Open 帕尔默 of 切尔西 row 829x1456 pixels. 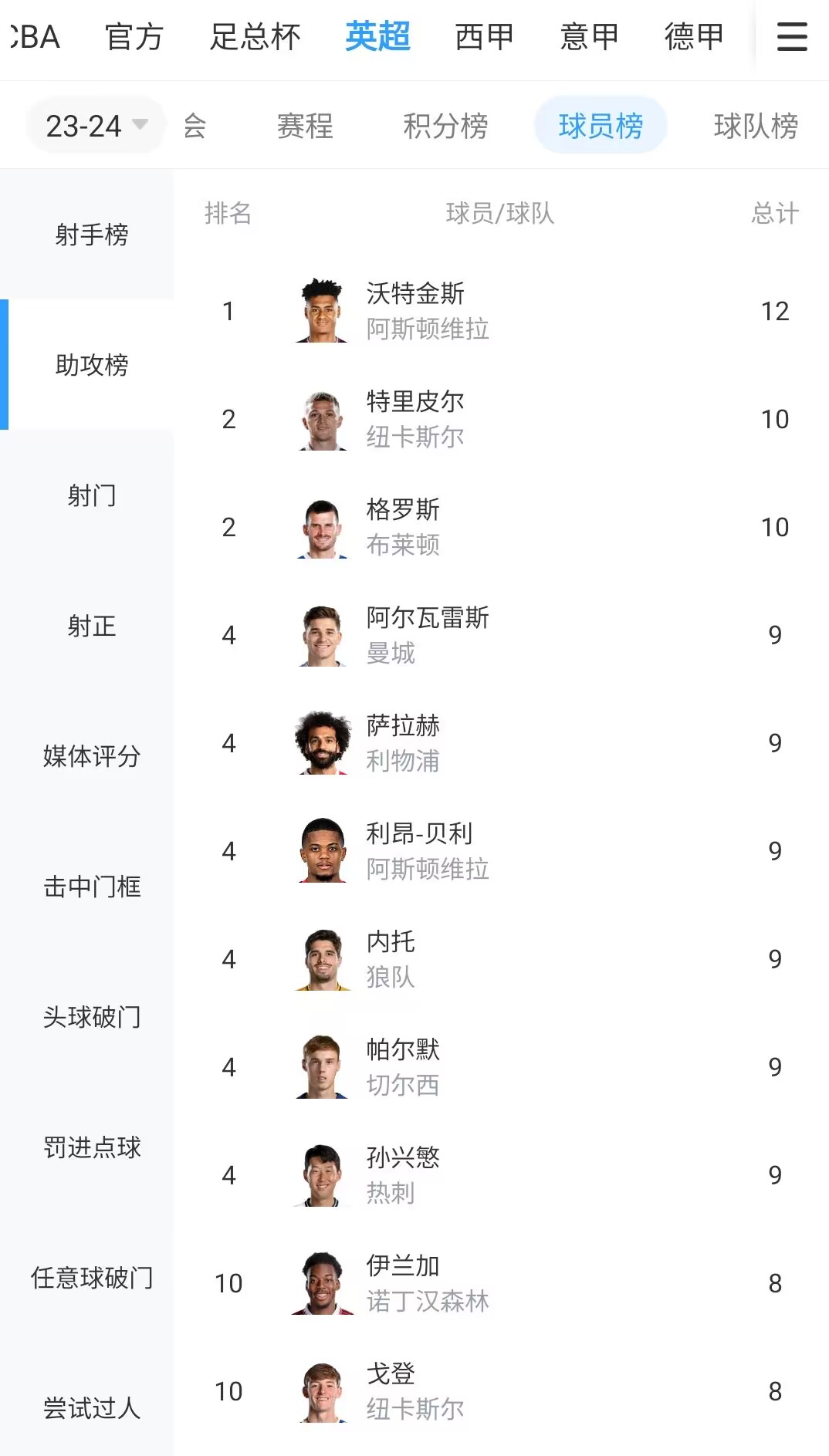[x=502, y=1067]
